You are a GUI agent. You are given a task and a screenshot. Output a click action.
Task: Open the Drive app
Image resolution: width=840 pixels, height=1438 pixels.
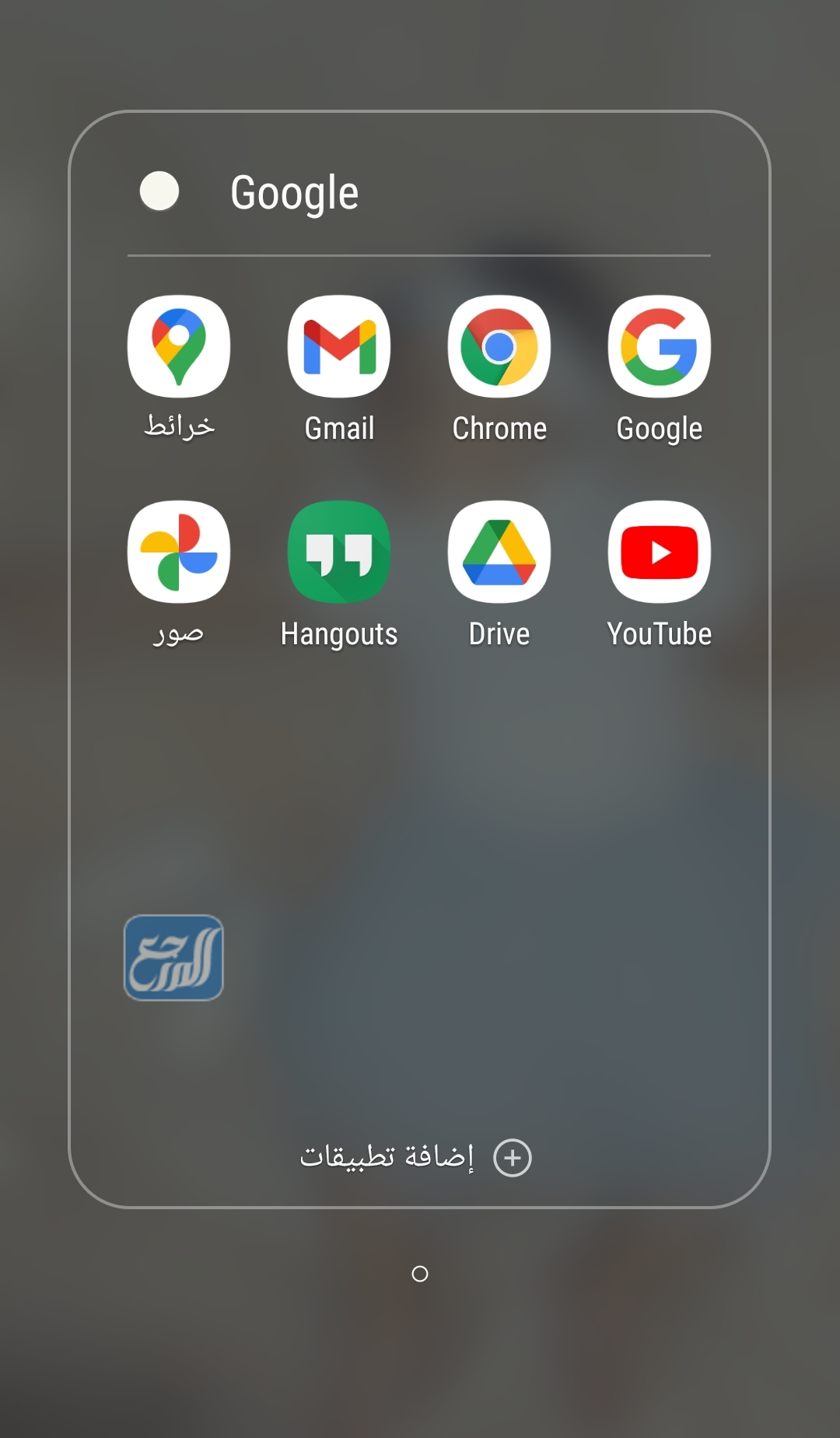tap(499, 552)
